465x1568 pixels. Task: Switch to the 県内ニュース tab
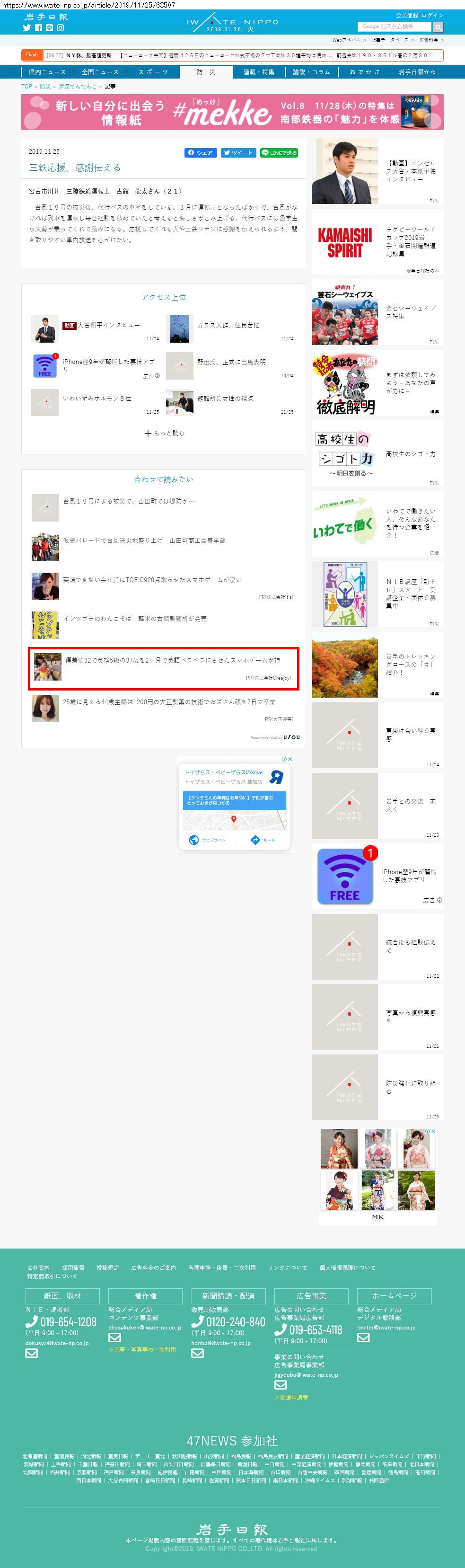[47, 72]
